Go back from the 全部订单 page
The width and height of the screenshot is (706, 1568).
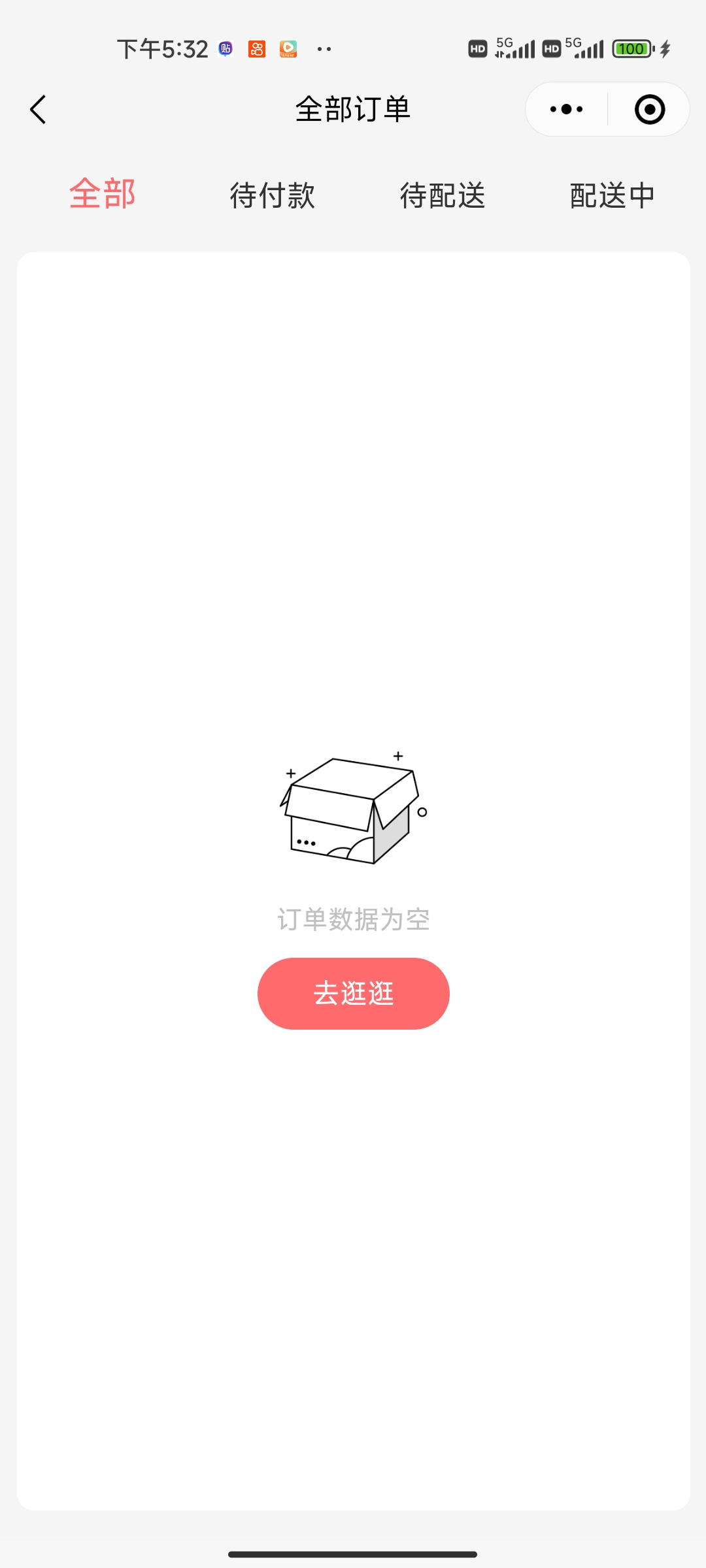coord(39,109)
